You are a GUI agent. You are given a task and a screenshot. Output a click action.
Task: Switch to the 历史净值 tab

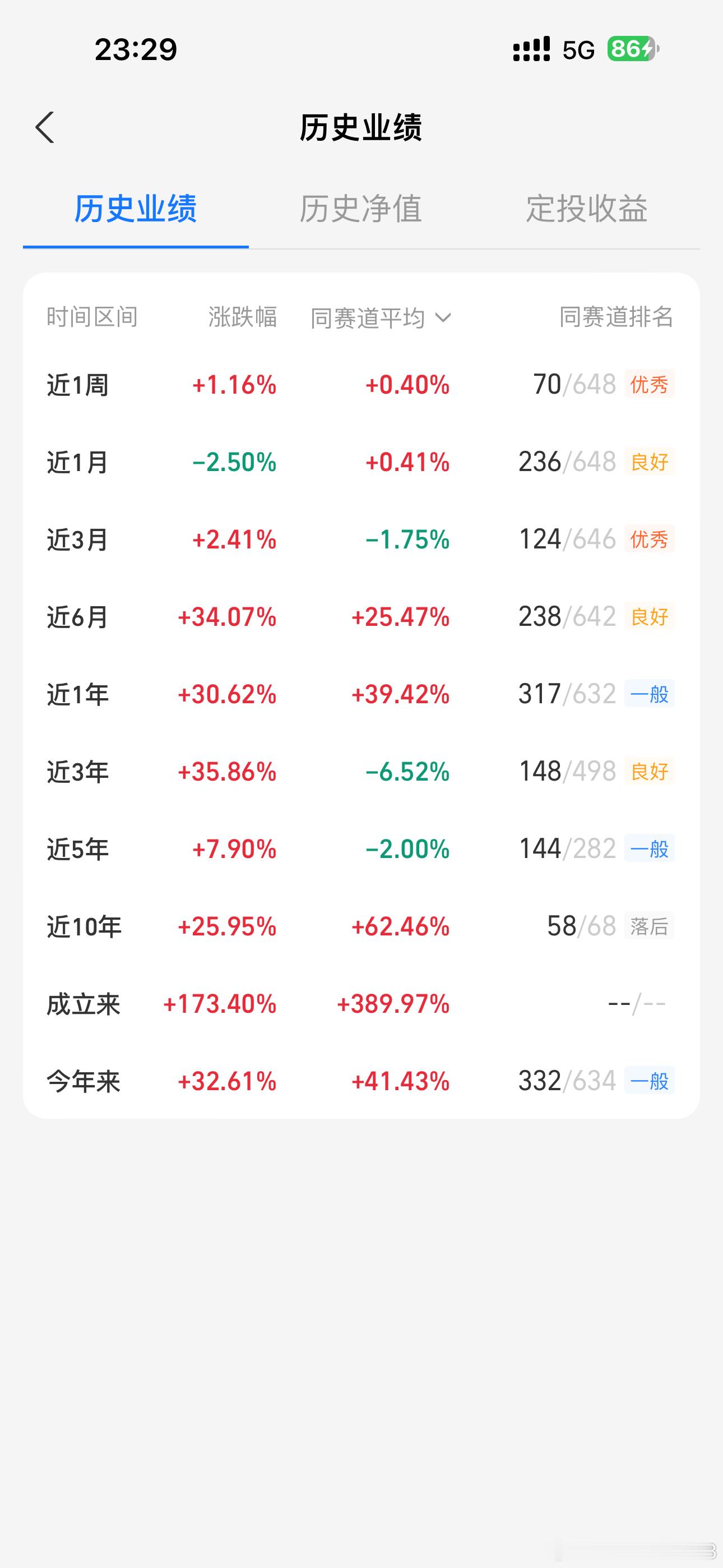click(361, 209)
